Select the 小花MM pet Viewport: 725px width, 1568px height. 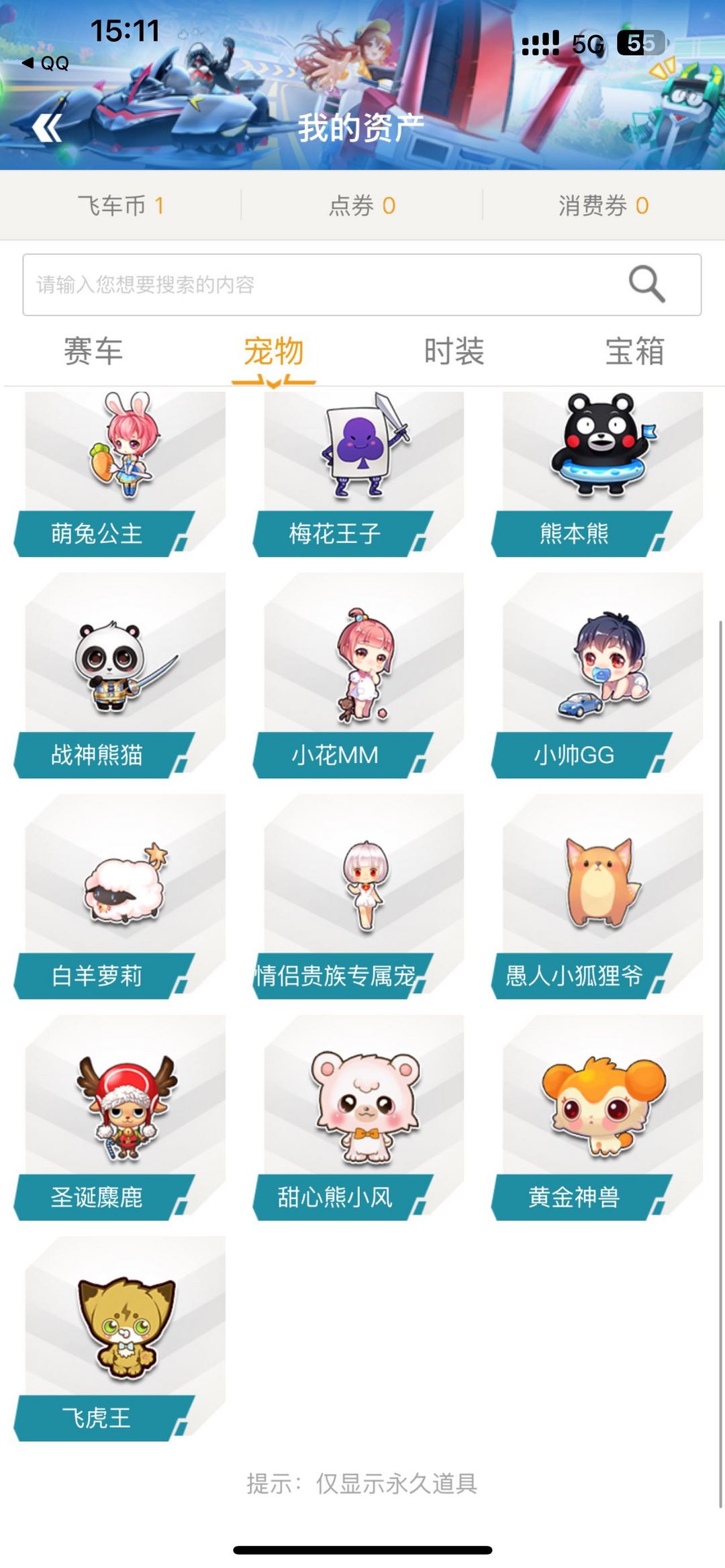(x=359, y=676)
